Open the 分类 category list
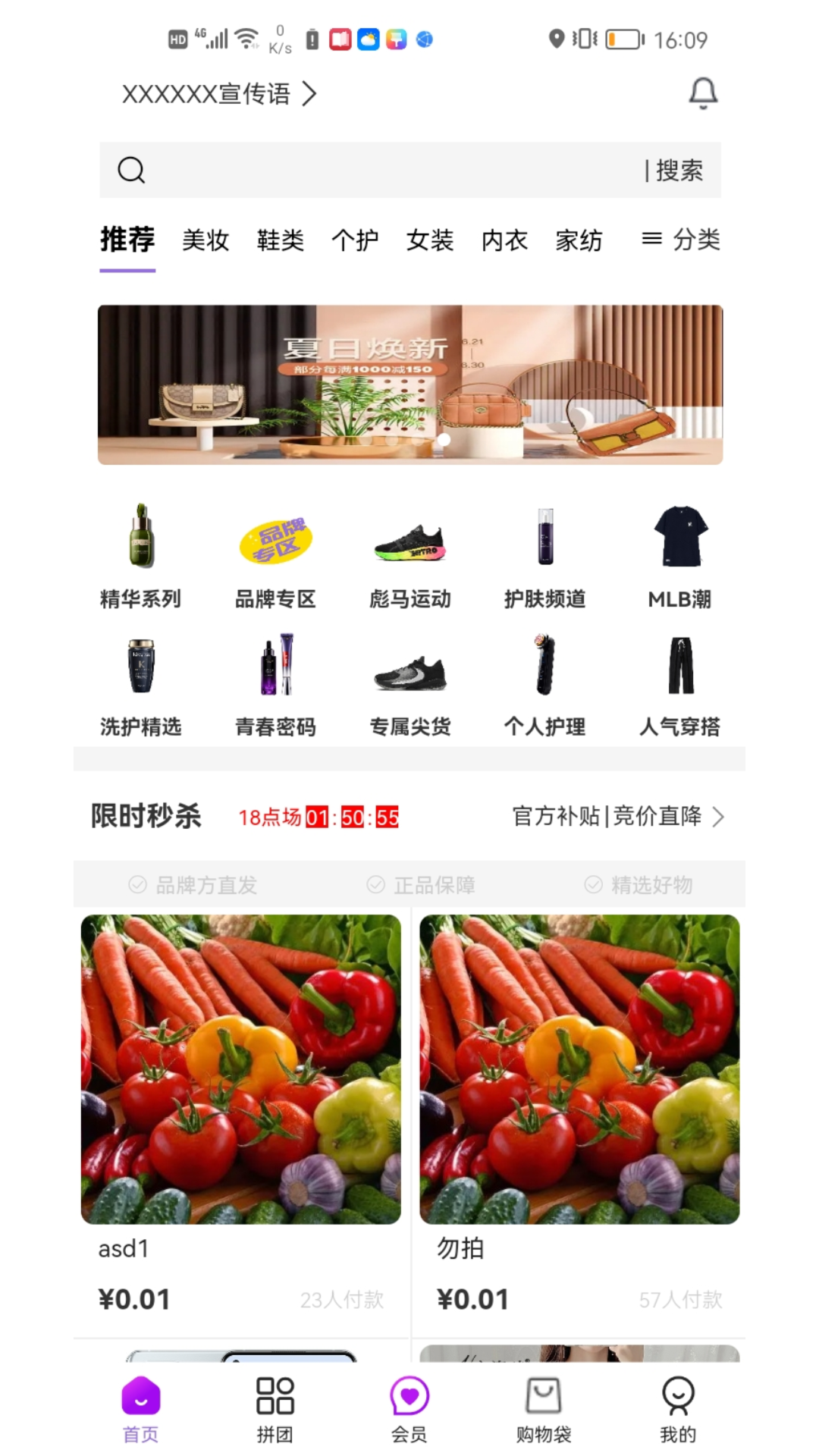 click(681, 240)
